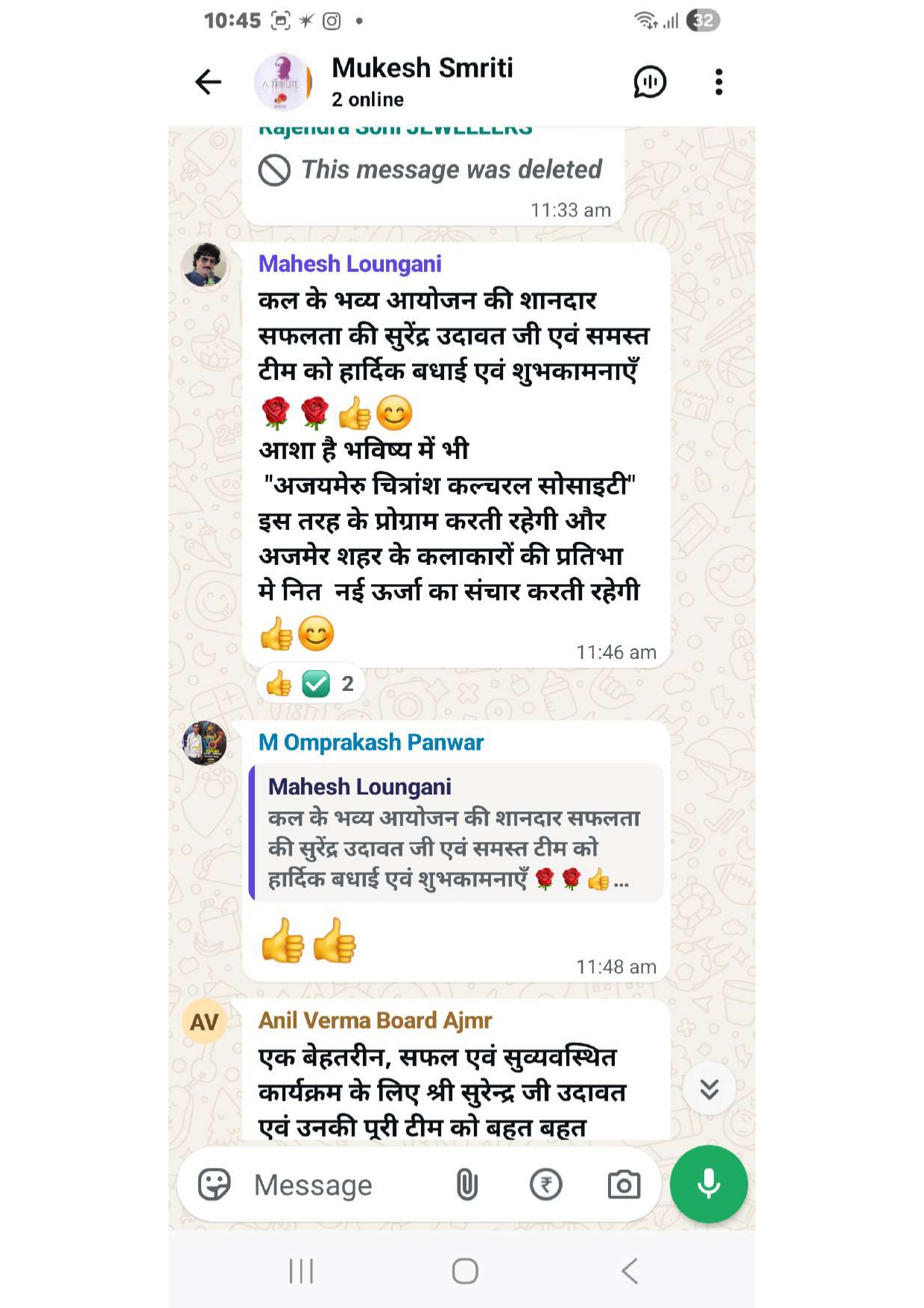
Task: Start a group voice chat
Action: tap(649, 82)
